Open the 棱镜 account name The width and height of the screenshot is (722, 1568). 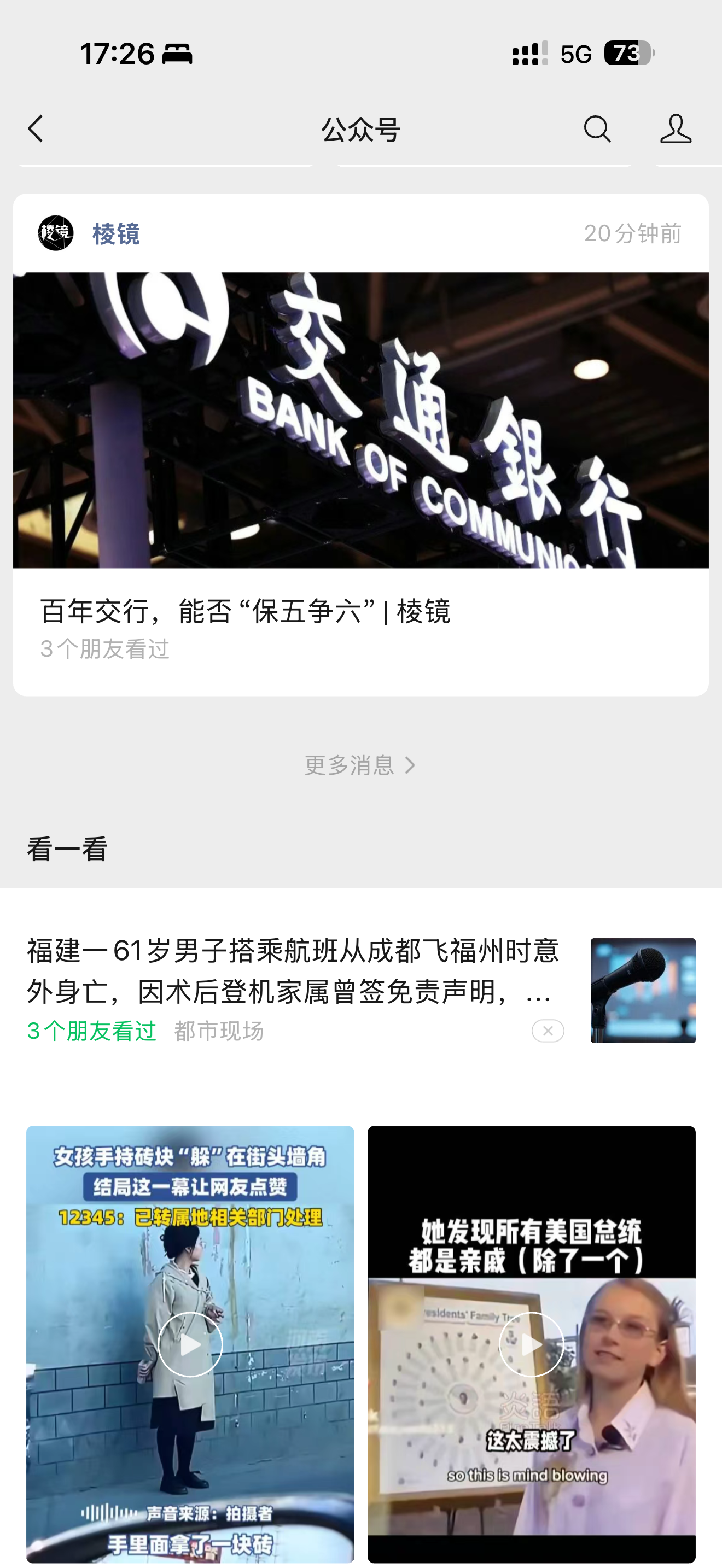(x=115, y=234)
